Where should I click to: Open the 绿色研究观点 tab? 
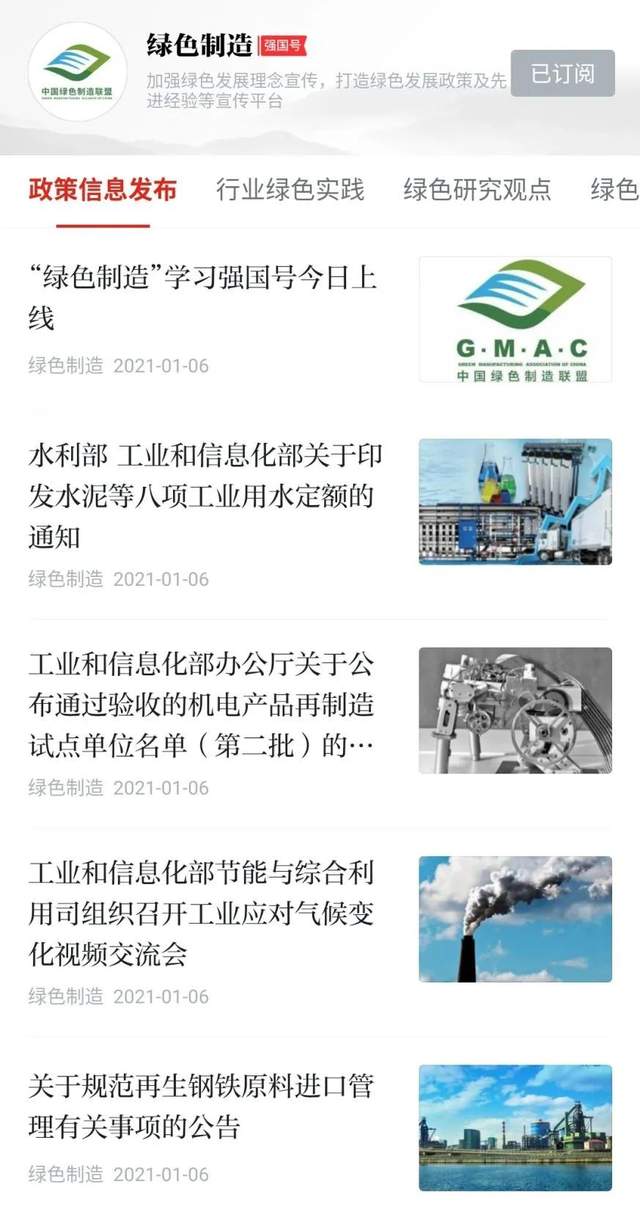click(477, 189)
